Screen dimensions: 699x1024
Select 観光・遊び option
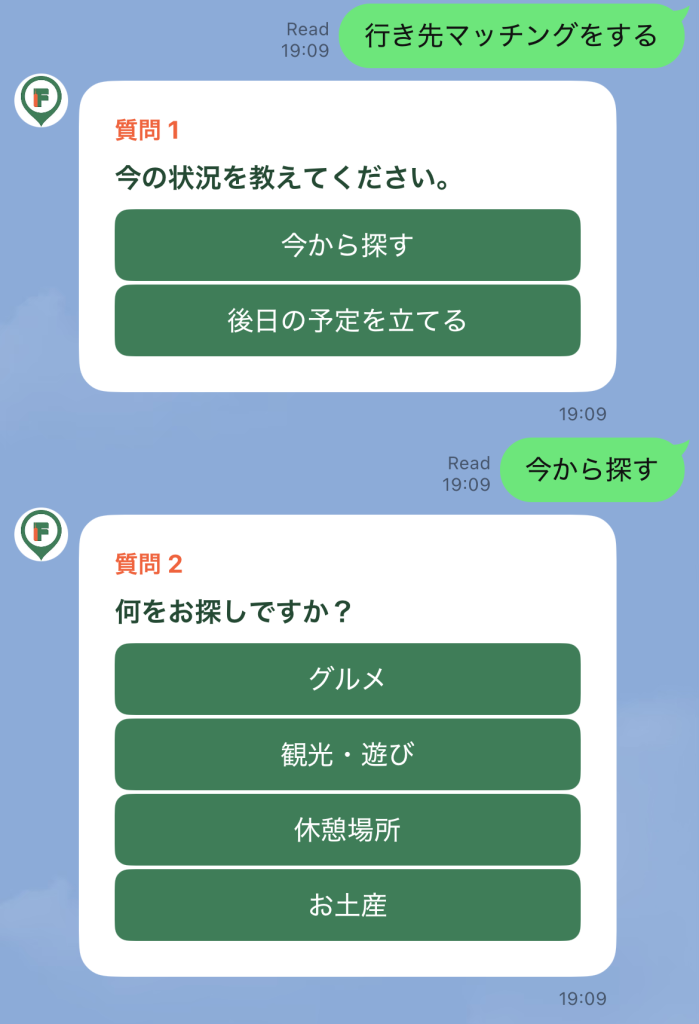(x=347, y=755)
